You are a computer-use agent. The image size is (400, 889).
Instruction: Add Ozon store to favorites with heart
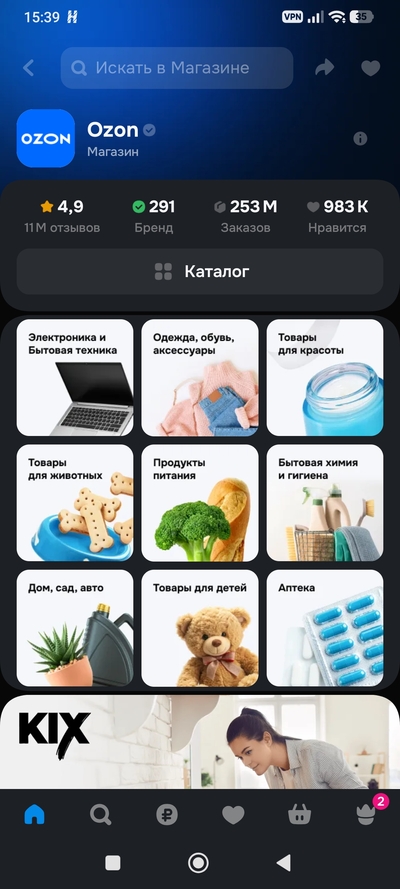click(371, 68)
